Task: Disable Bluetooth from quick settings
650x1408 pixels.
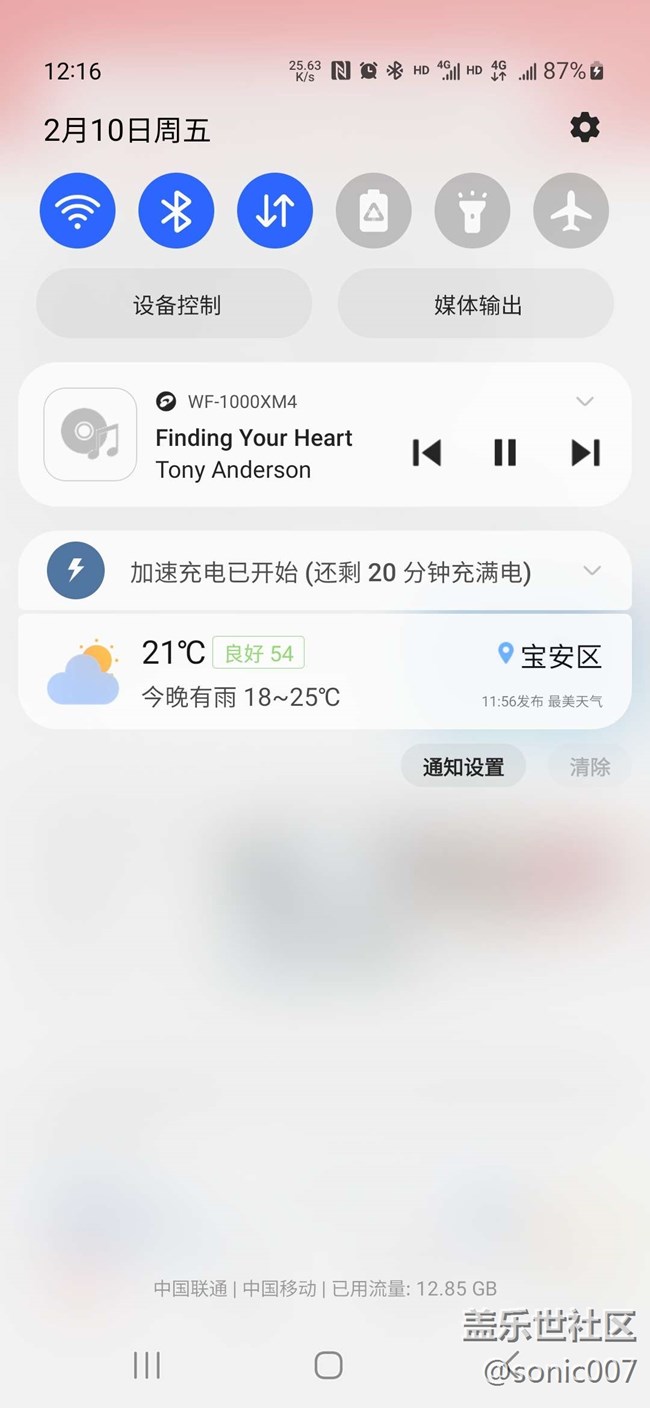Action: click(x=176, y=211)
